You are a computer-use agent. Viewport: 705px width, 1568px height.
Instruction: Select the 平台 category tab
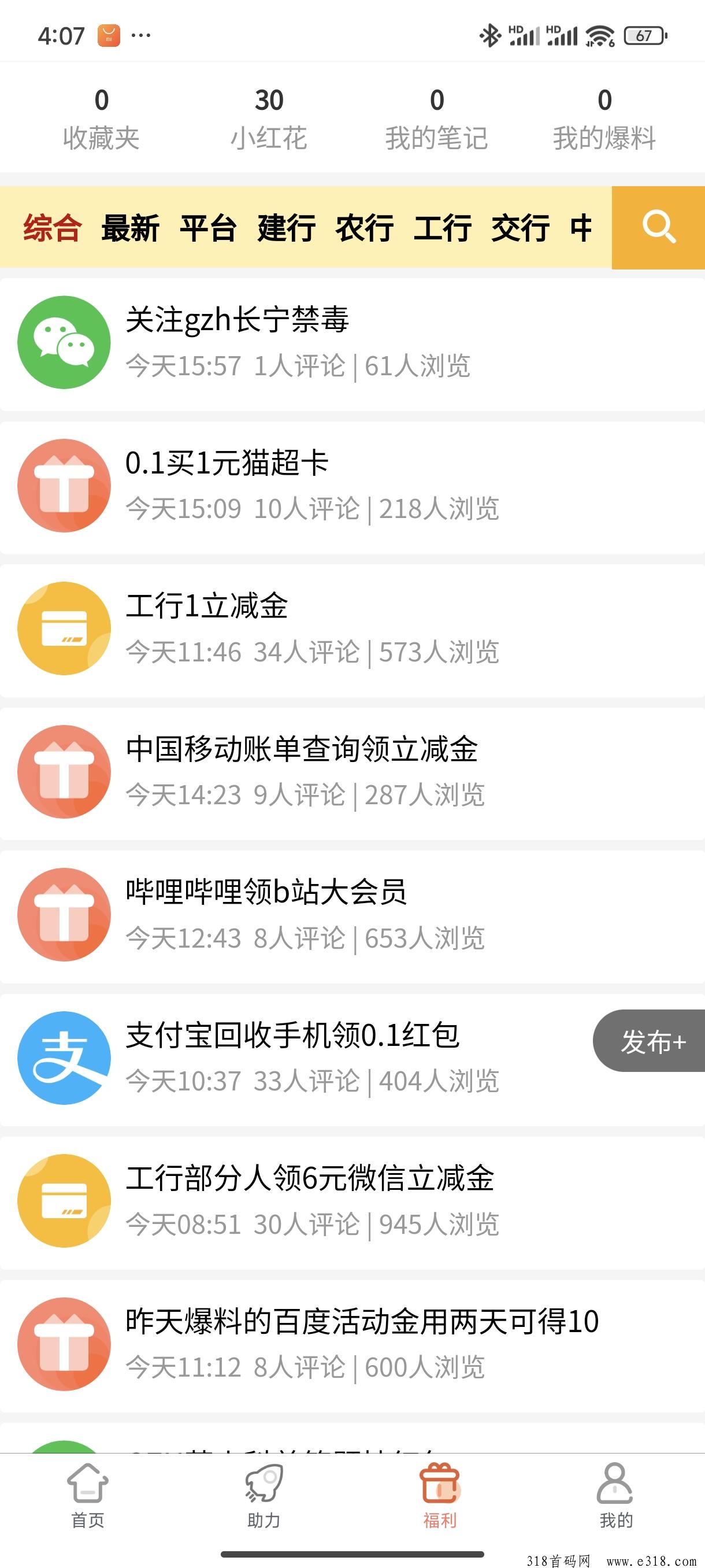[208, 228]
